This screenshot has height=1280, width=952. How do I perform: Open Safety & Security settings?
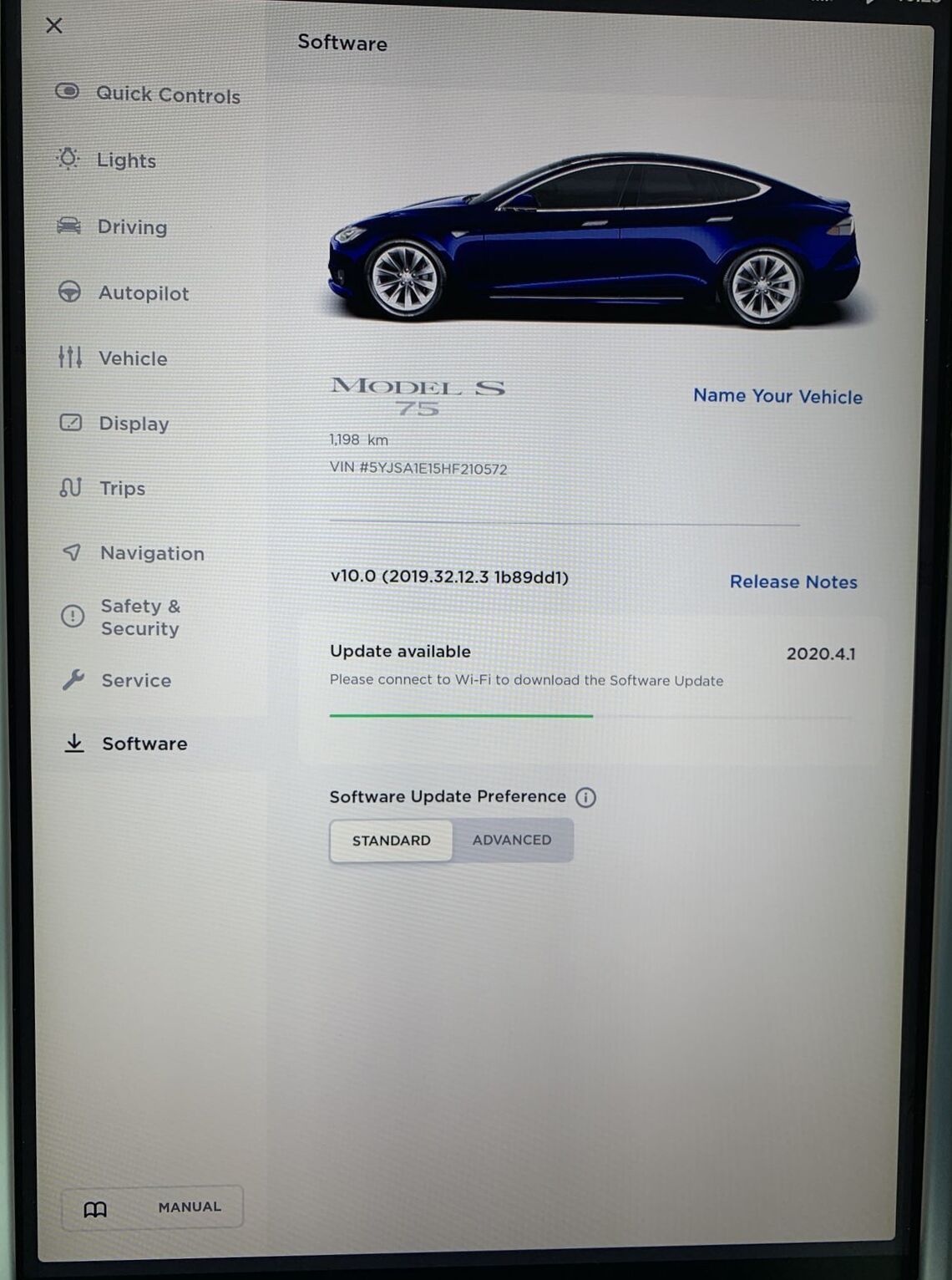pos(139,617)
